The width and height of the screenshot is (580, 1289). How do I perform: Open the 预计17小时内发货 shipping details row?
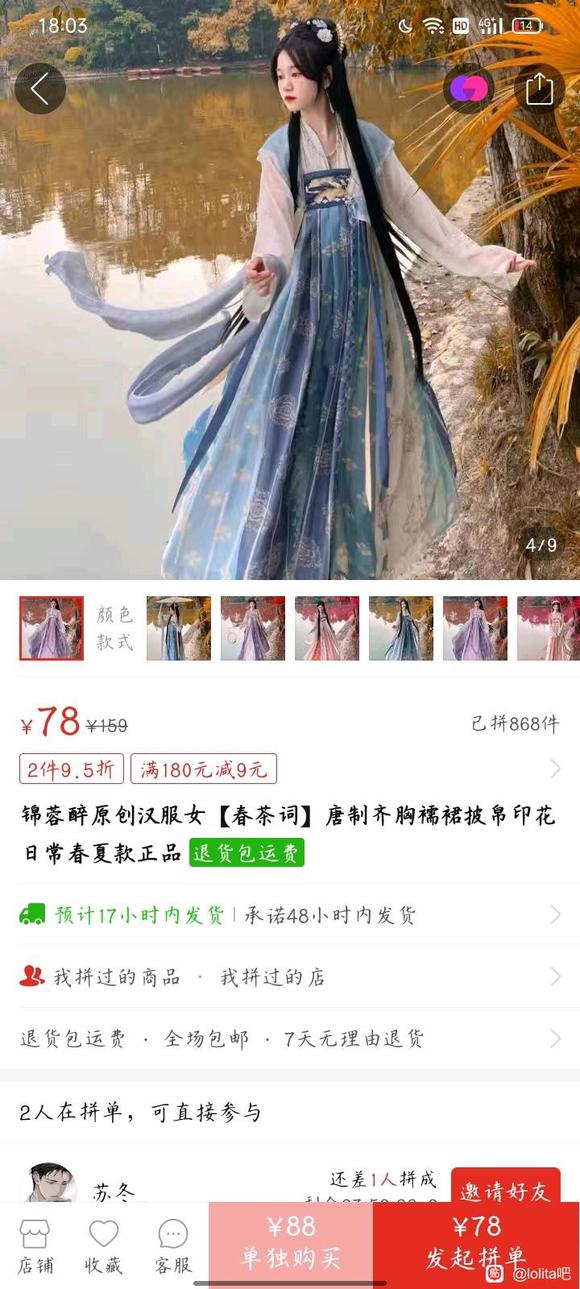[x=290, y=914]
